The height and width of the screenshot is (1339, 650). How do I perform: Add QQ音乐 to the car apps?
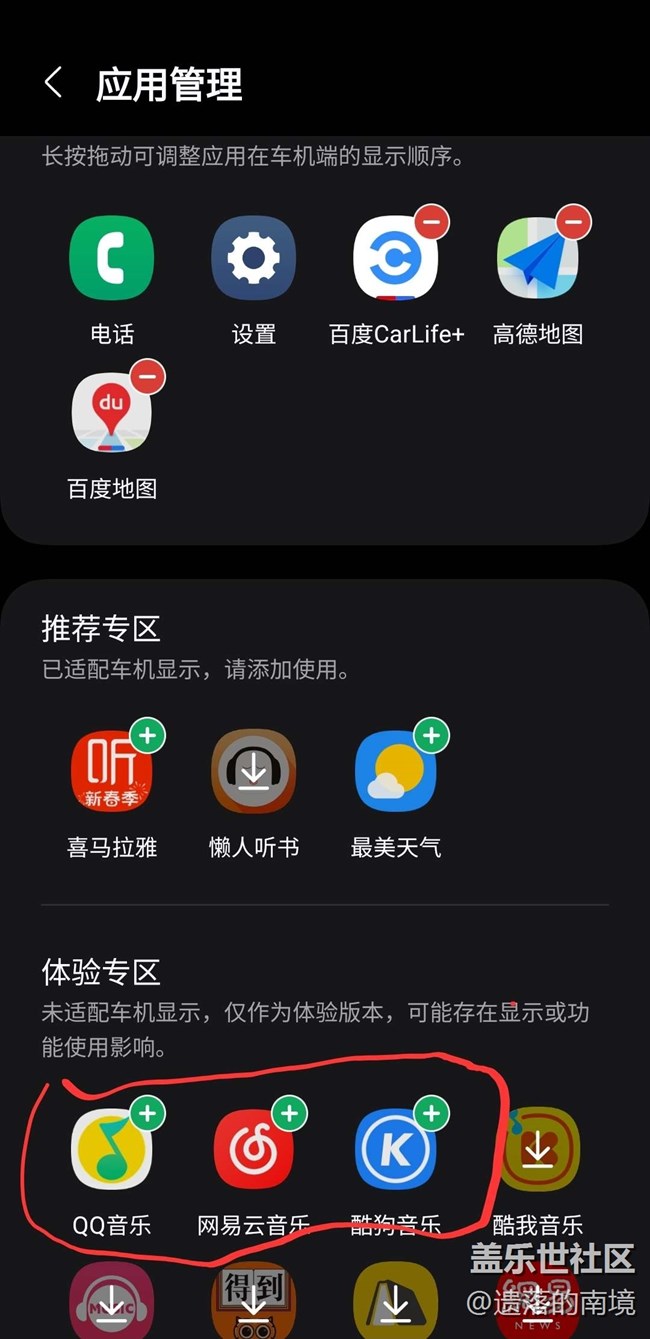147,1113
